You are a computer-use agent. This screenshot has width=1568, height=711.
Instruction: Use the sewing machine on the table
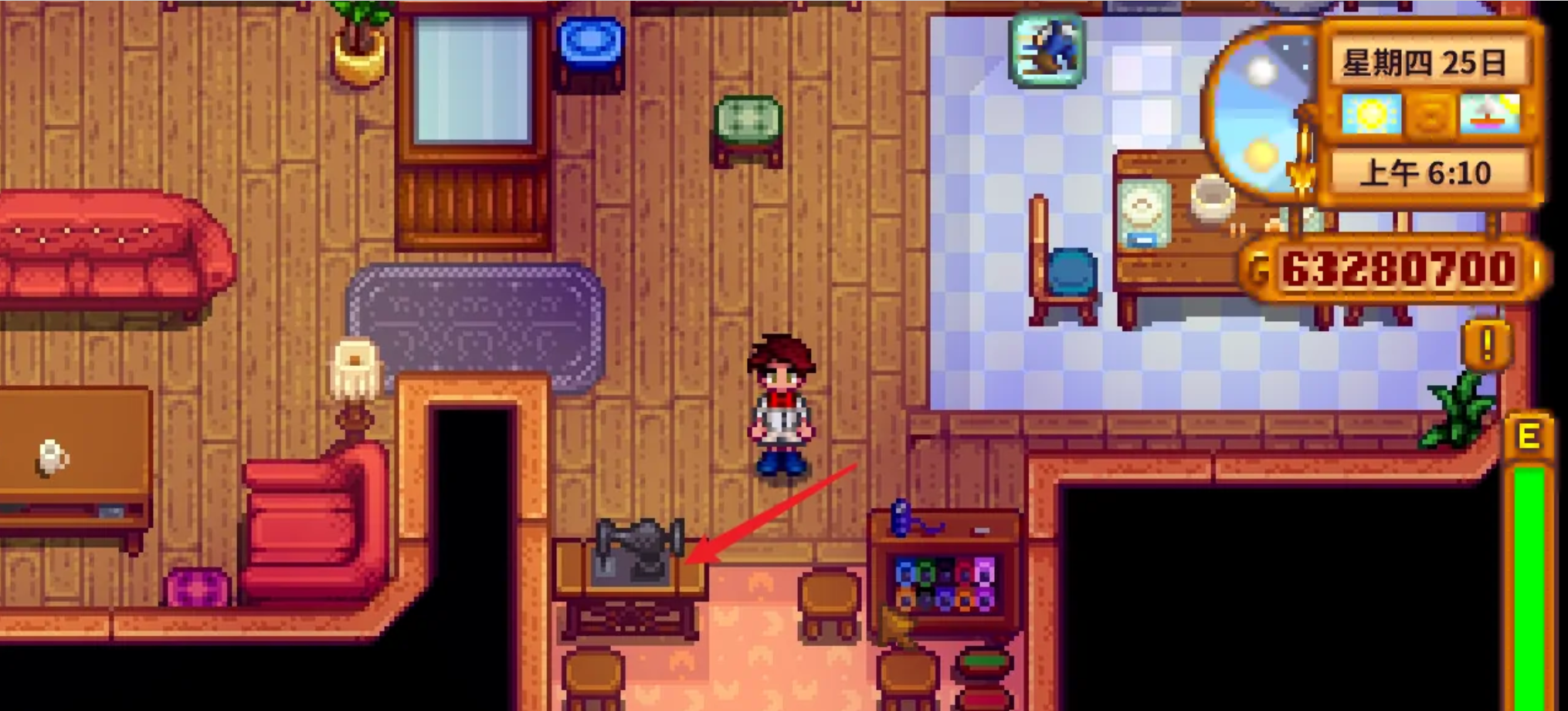(x=638, y=551)
